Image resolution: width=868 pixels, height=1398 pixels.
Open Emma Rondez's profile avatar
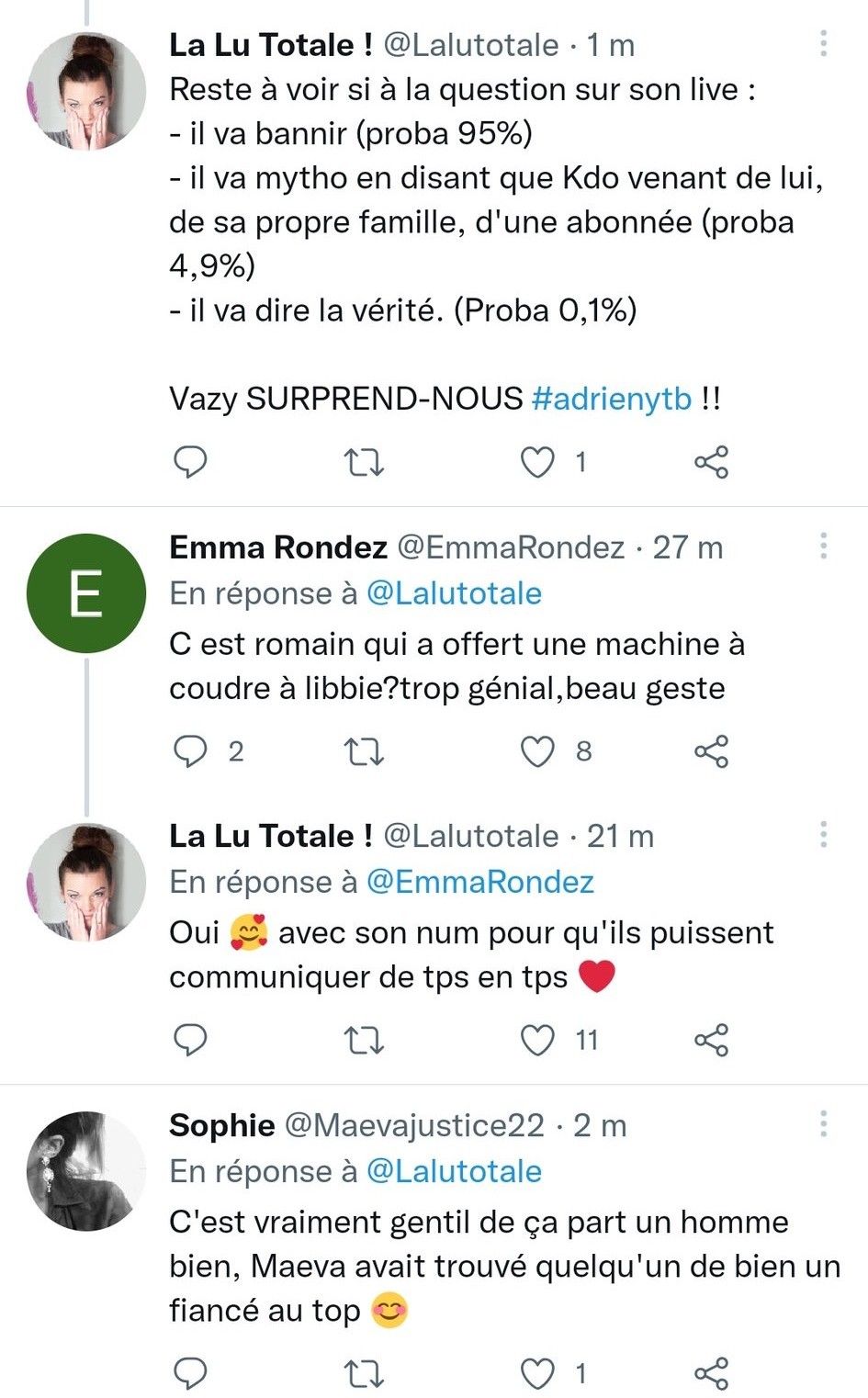point(86,593)
